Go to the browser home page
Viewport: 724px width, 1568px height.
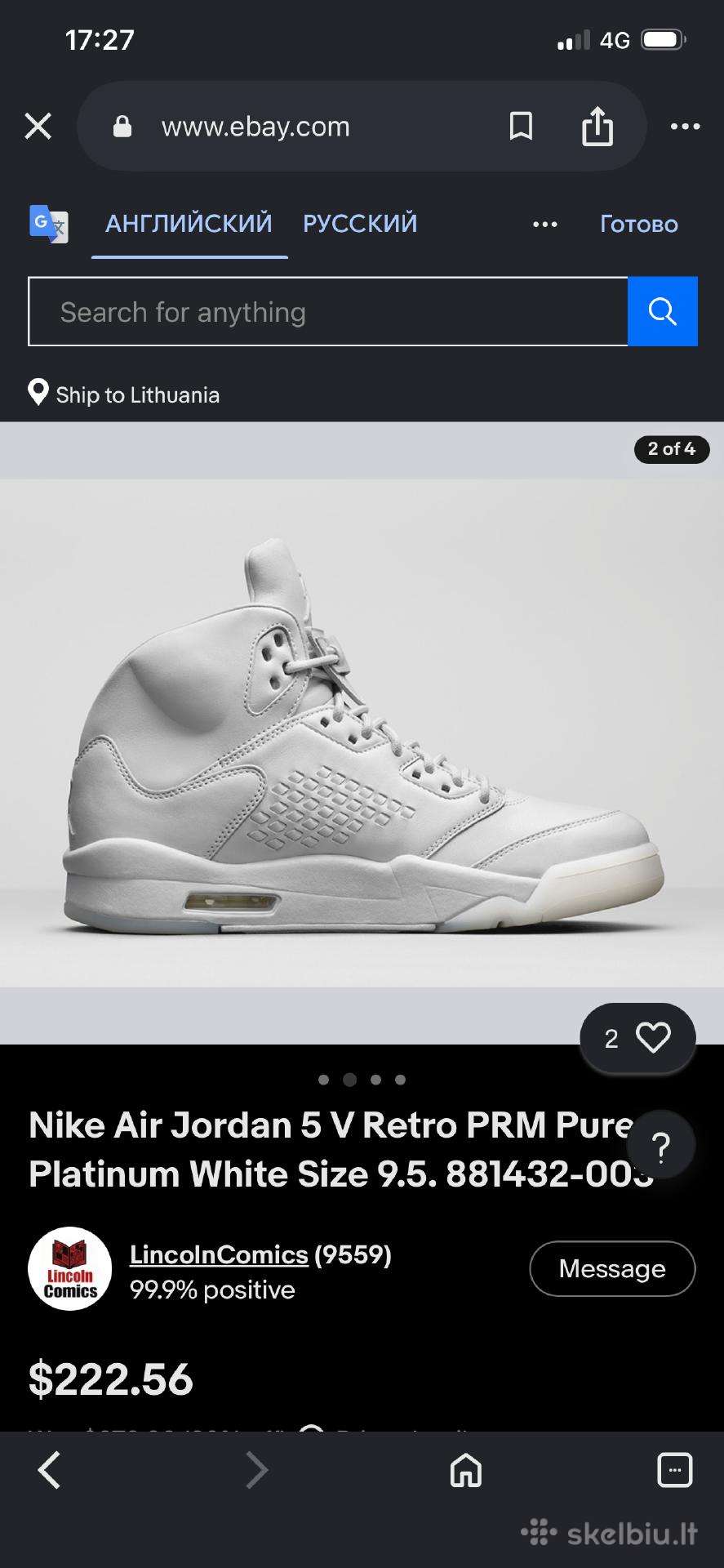pos(465,1470)
